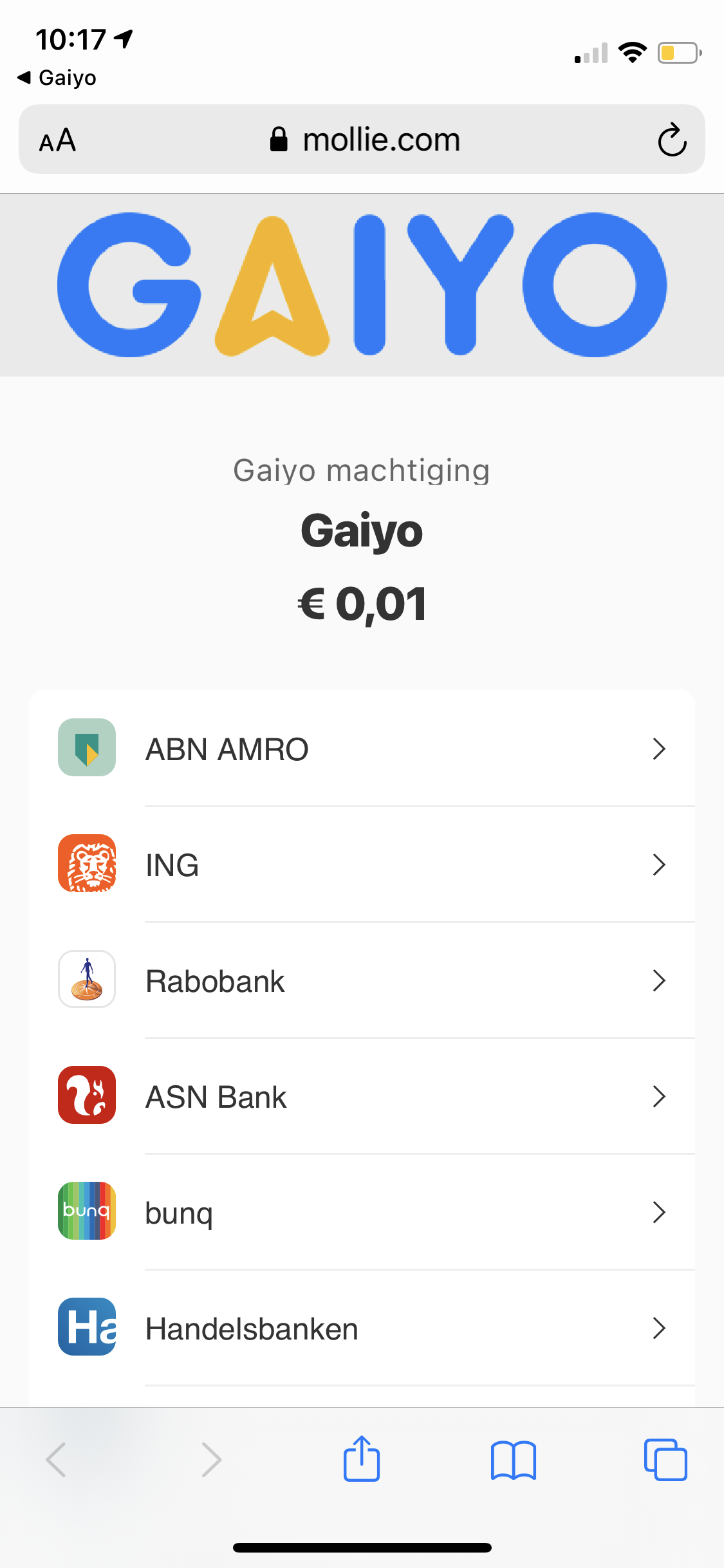Screen dimensions: 724x1568
Task: Choose ING from the bank list
Action: click(x=362, y=864)
